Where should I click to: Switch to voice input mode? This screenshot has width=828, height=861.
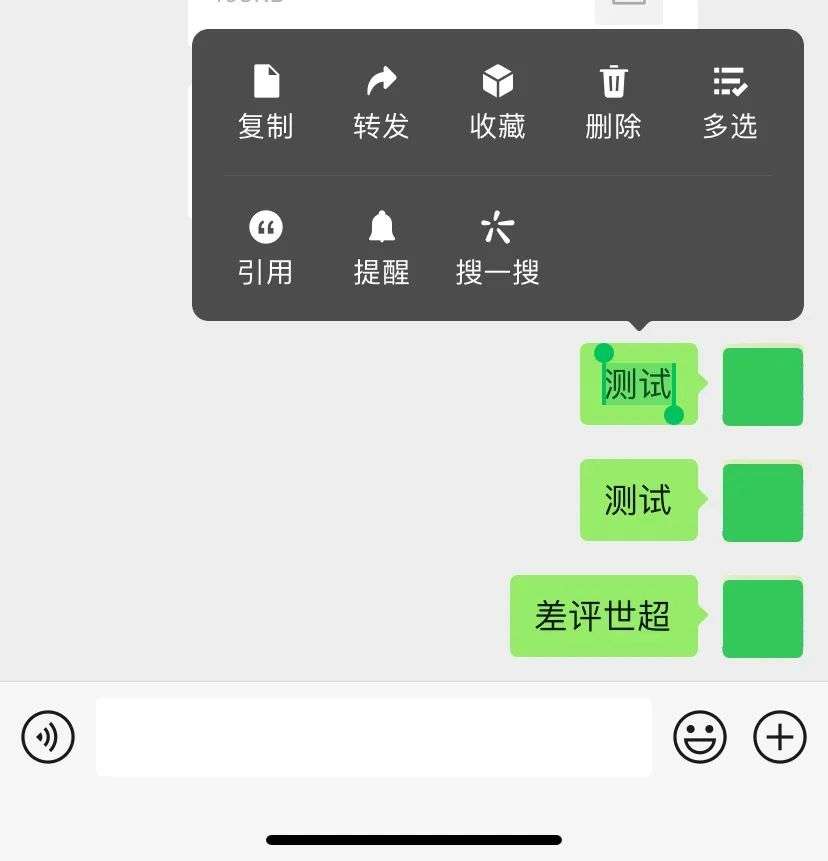(48, 737)
